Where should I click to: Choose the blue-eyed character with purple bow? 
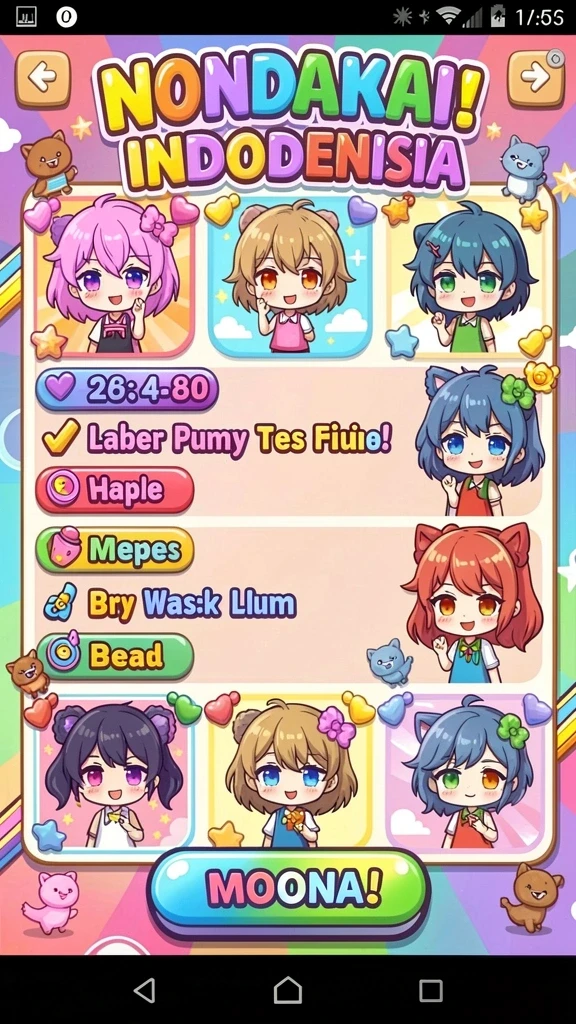291,773
